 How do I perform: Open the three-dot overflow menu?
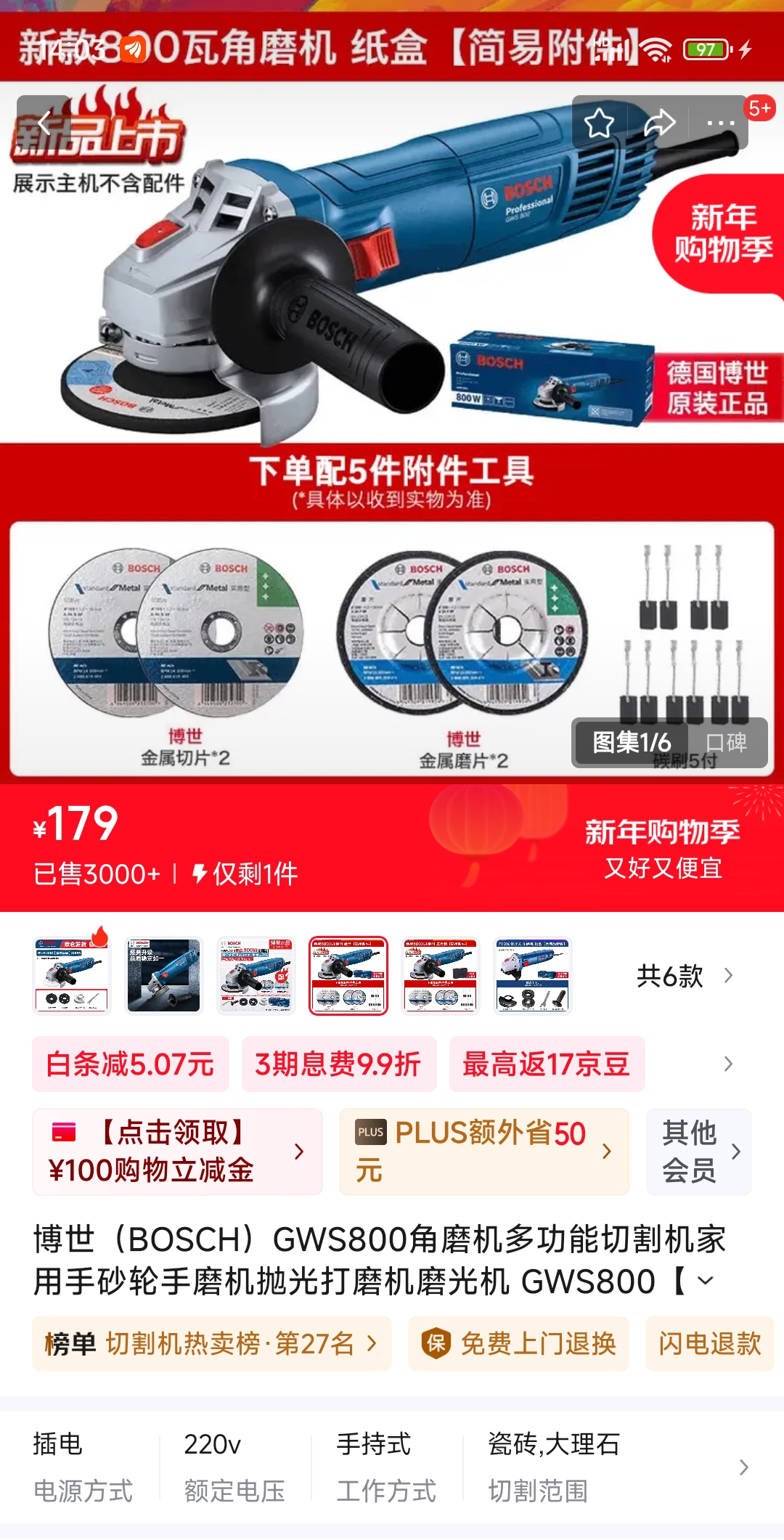[720, 123]
